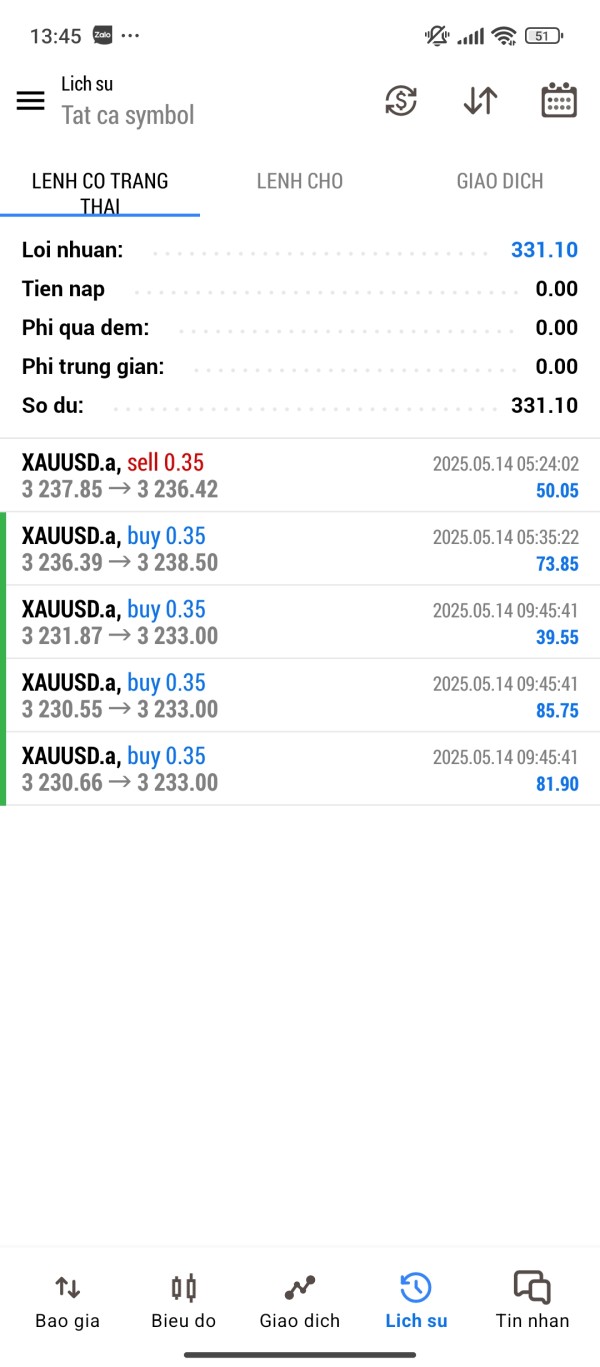Open the buy position with profit 39.55

click(x=300, y=622)
